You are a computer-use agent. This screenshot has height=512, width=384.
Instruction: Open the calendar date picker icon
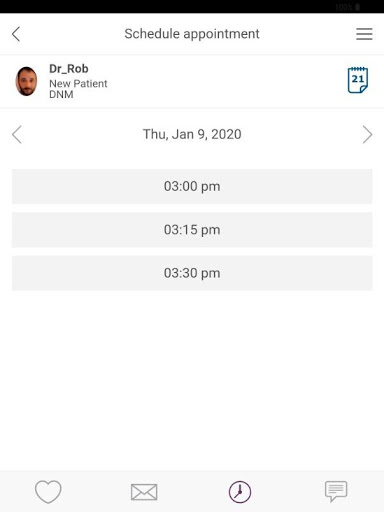coord(358,80)
